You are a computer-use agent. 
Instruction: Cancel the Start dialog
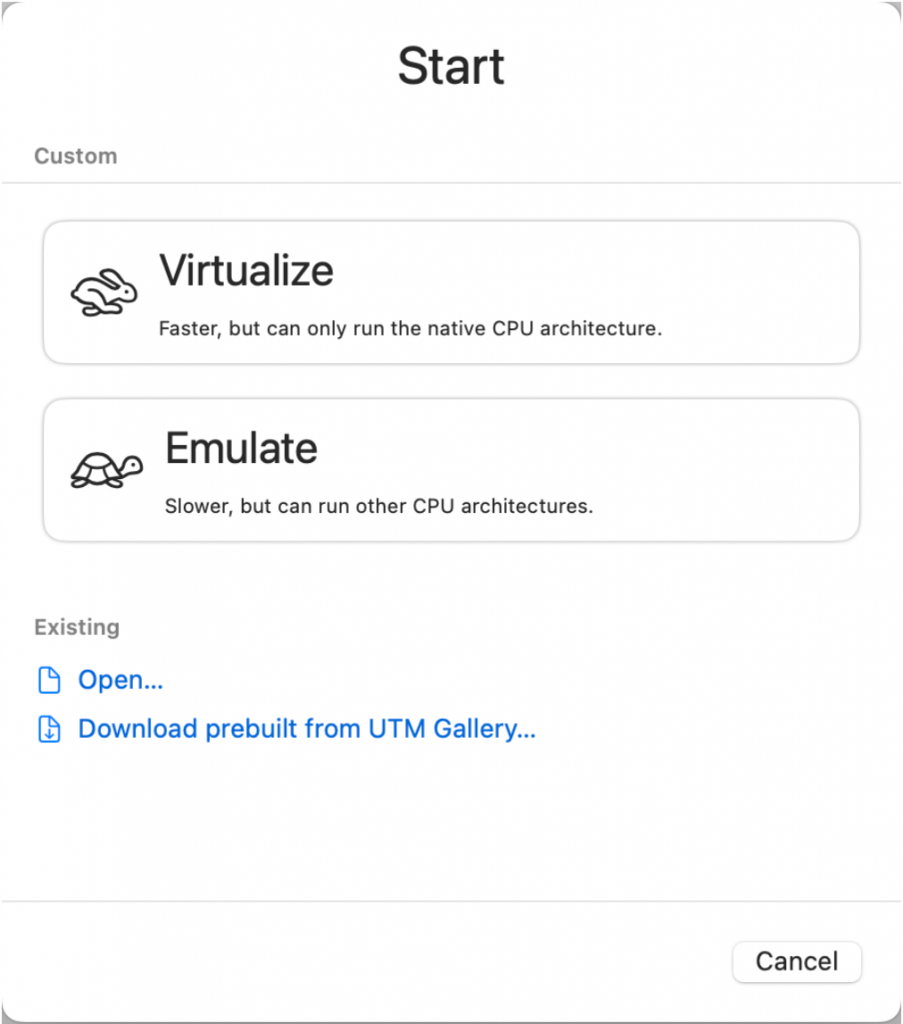coord(796,961)
